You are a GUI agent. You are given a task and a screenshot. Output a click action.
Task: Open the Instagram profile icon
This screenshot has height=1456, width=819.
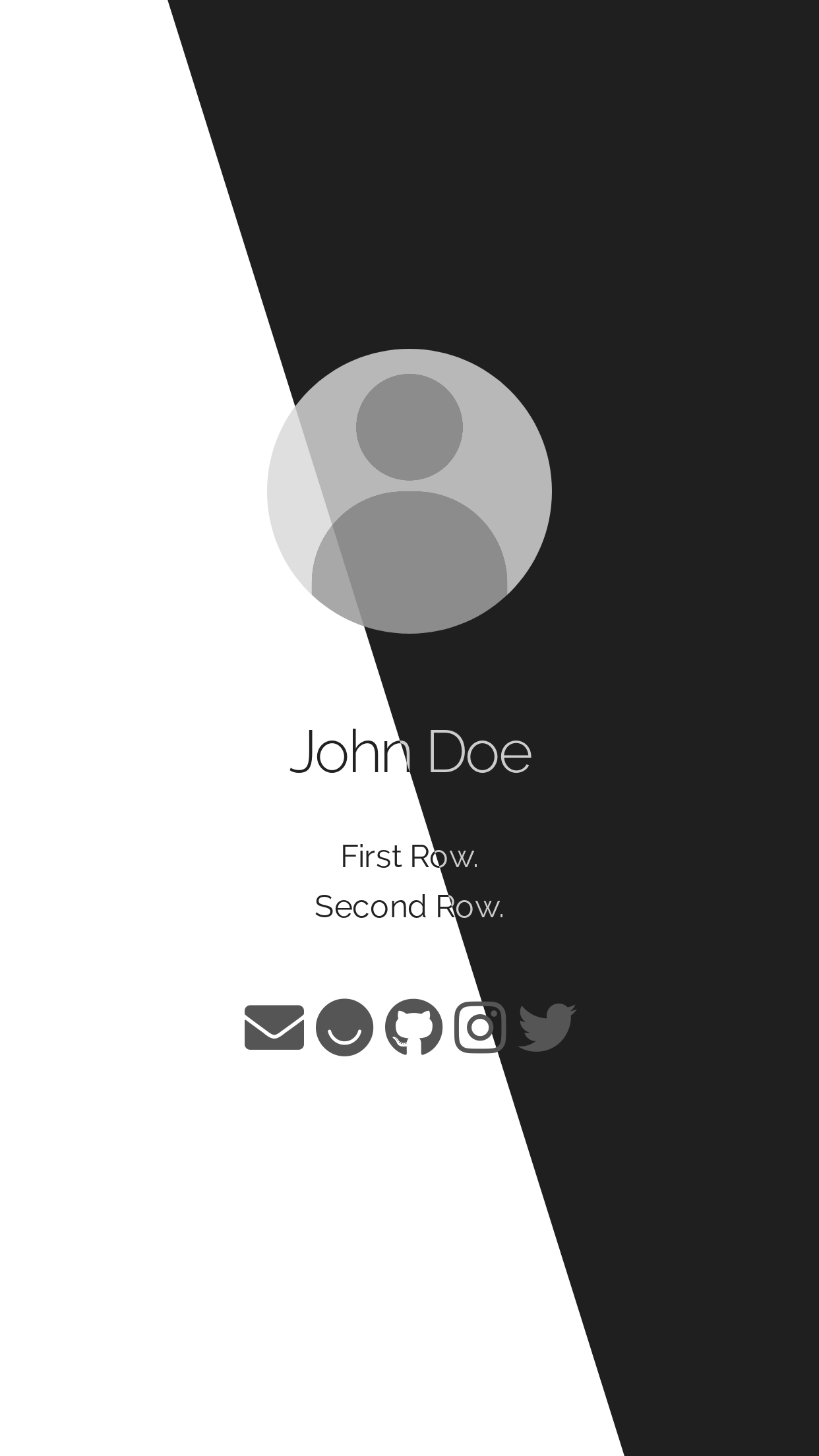(x=480, y=1027)
